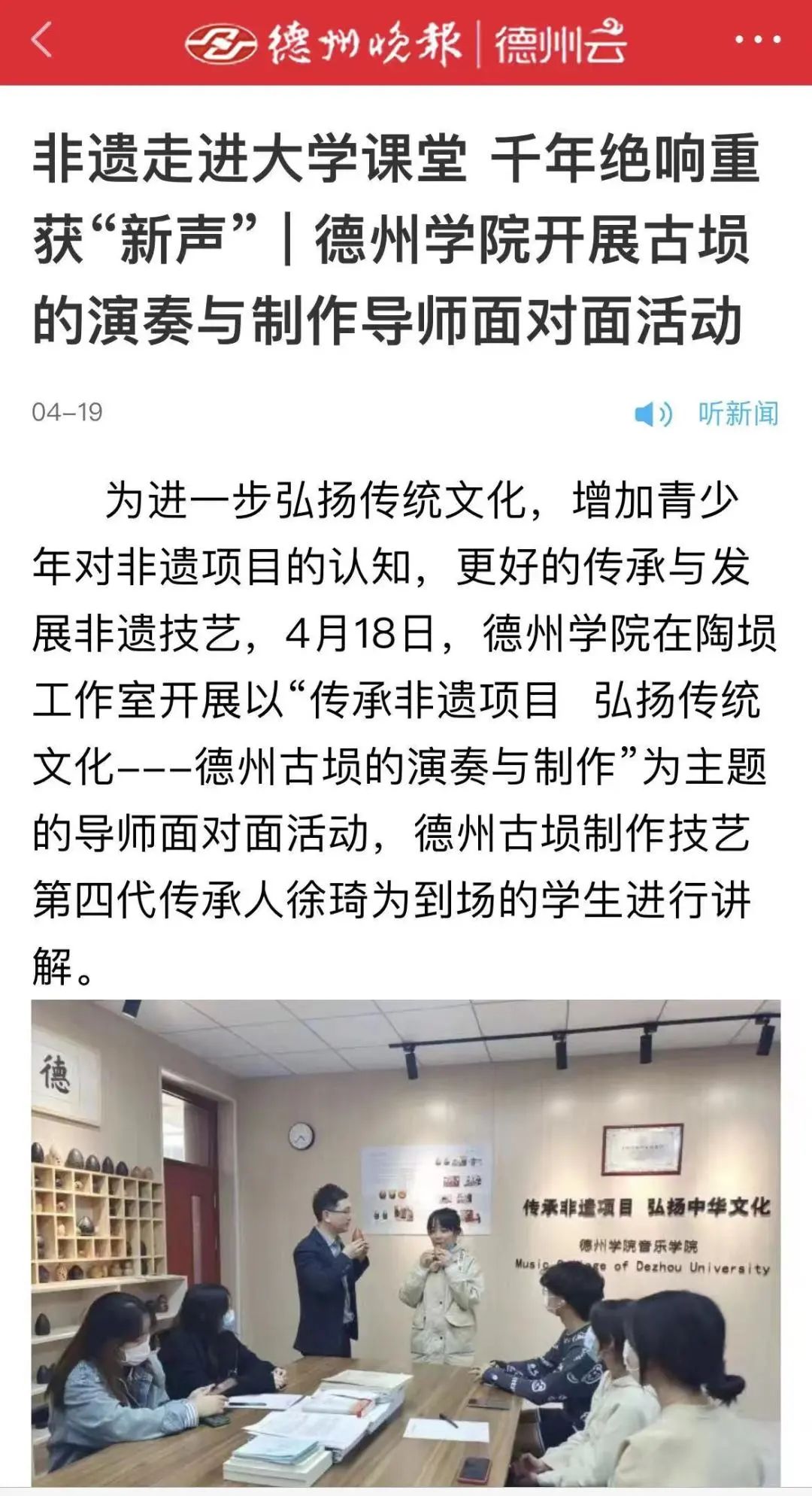Open the three-dot overflow menu

[x=757, y=41]
